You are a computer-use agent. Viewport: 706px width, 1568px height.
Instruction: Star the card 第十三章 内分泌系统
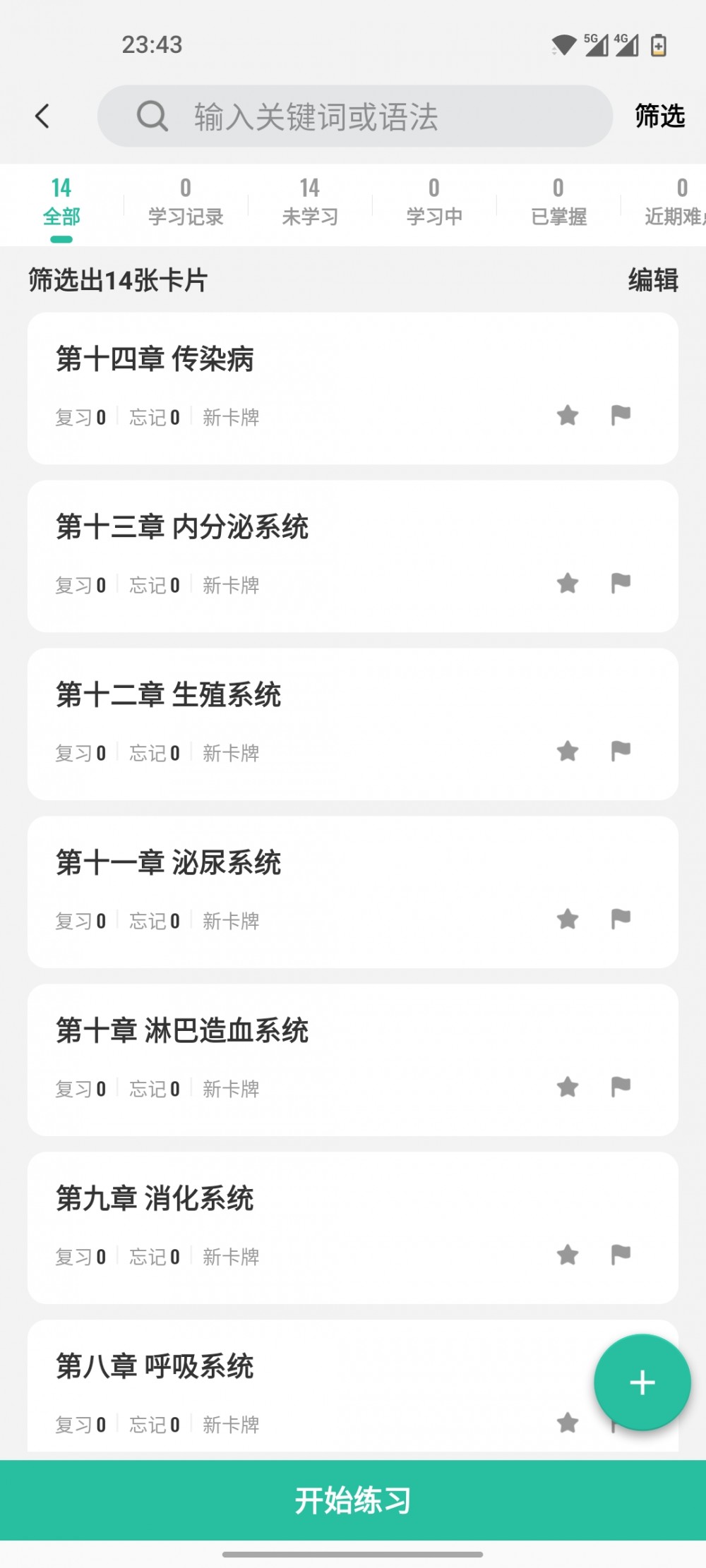pyautogui.click(x=568, y=584)
